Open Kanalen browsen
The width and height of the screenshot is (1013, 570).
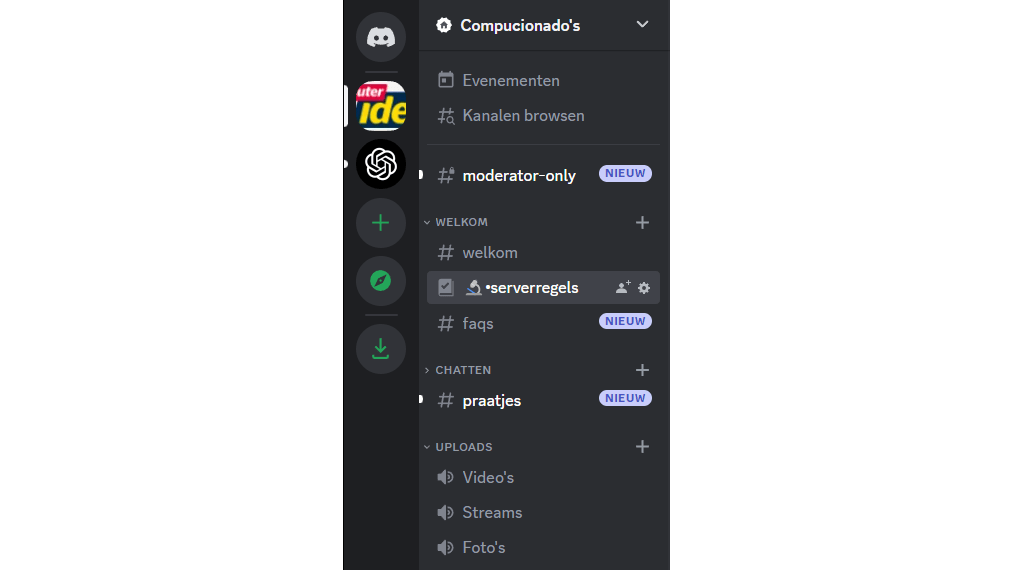tap(522, 116)
